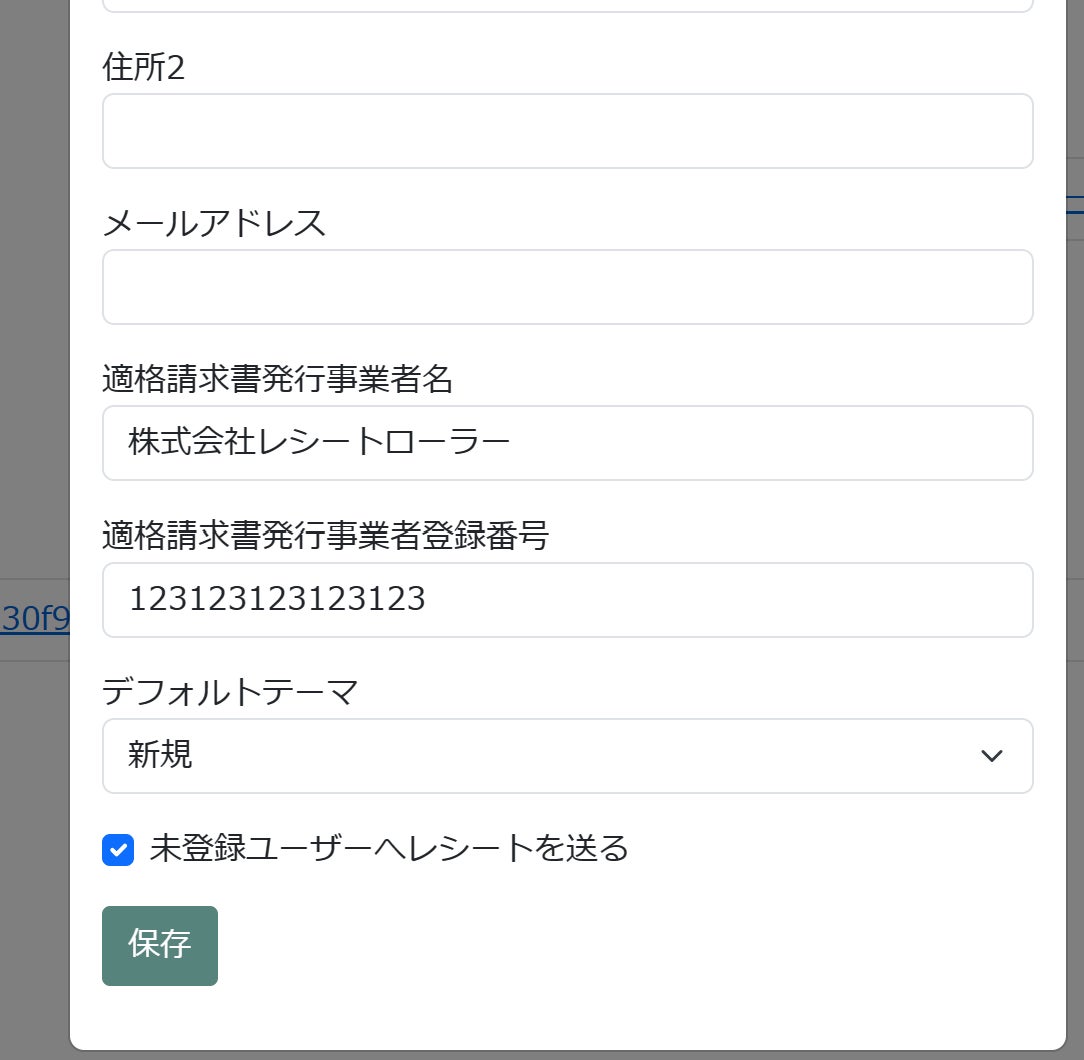Uncheck 未登録ユーザーへレシートを送る checkbox
The image size is (1084, 1060).
tap(118, 850)
